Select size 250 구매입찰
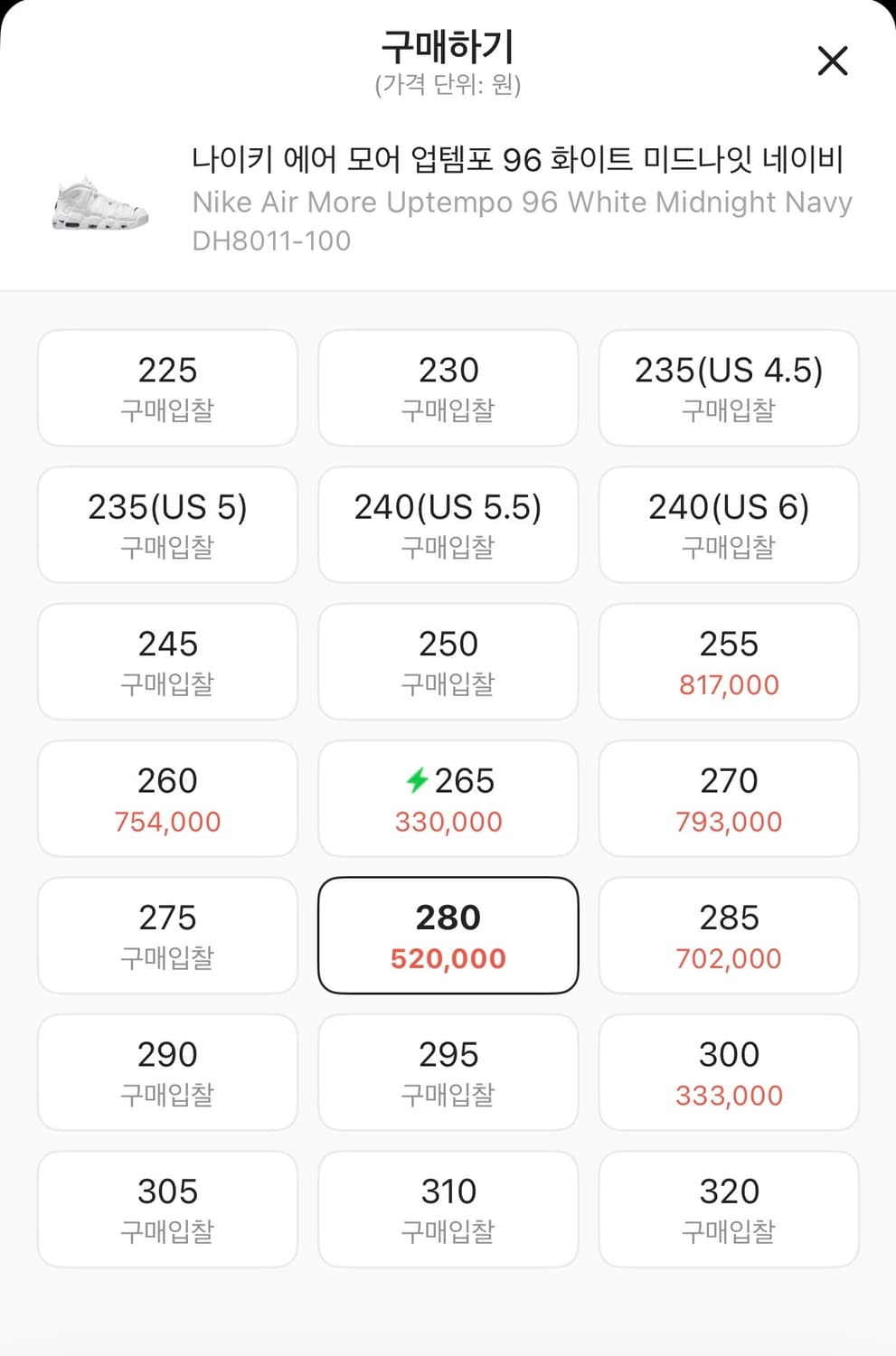Image resolution: width=896 pixels, height=1356 pixels. 448,662
